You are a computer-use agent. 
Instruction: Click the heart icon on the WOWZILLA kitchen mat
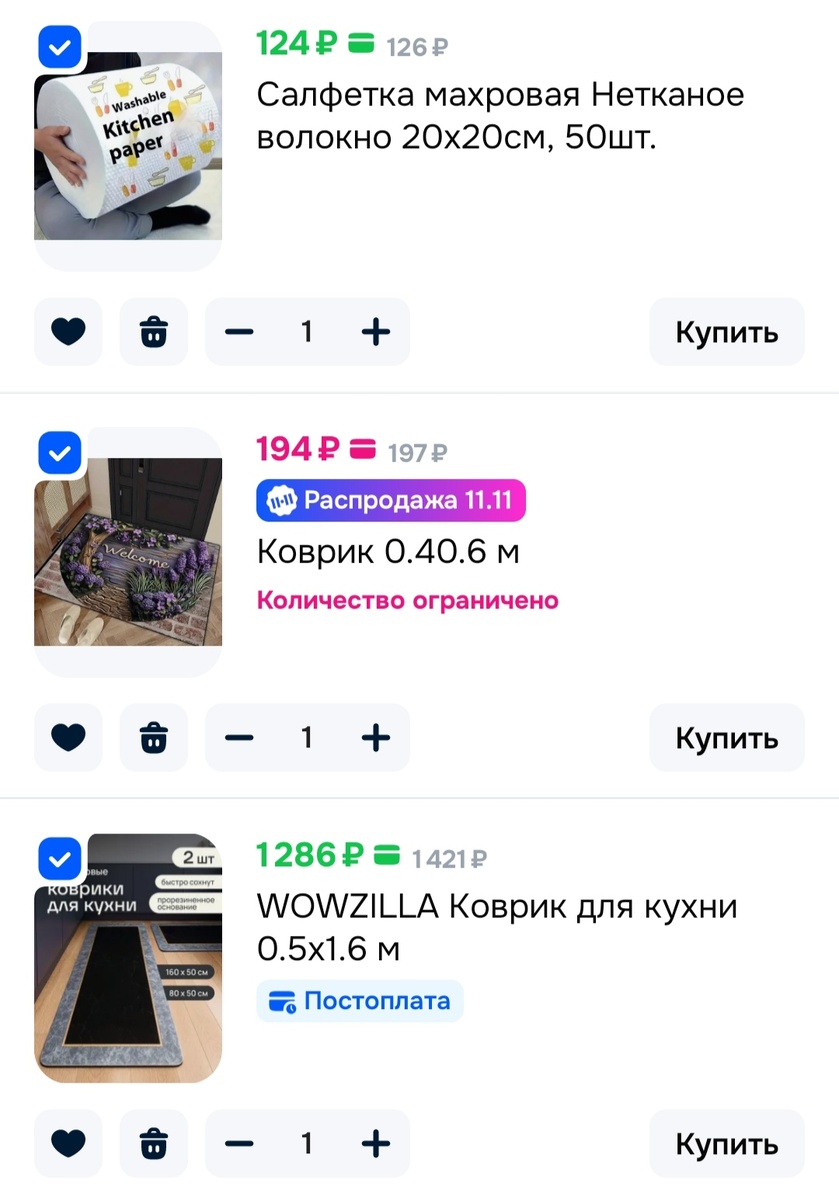68,1143
